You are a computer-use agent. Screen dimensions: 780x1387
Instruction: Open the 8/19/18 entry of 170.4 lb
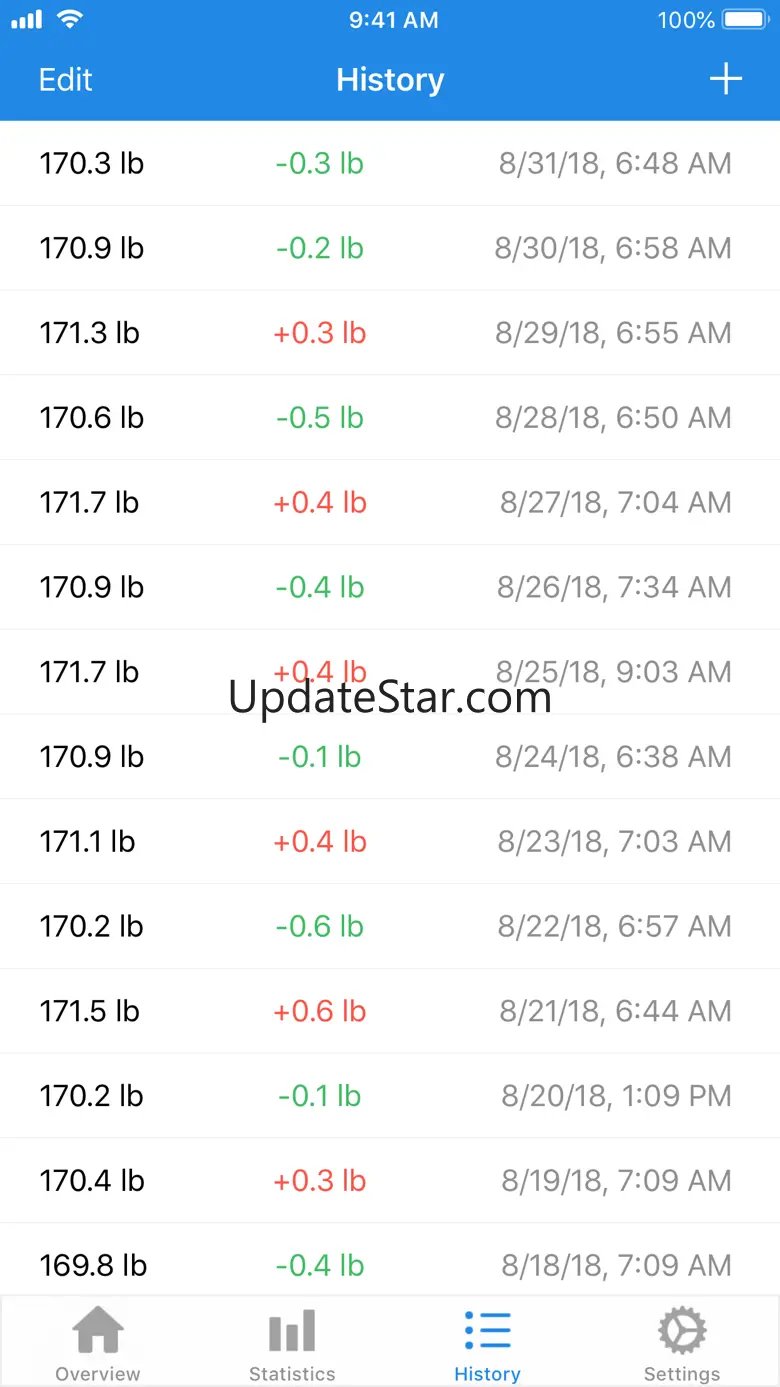click(x=390, y=1180)
